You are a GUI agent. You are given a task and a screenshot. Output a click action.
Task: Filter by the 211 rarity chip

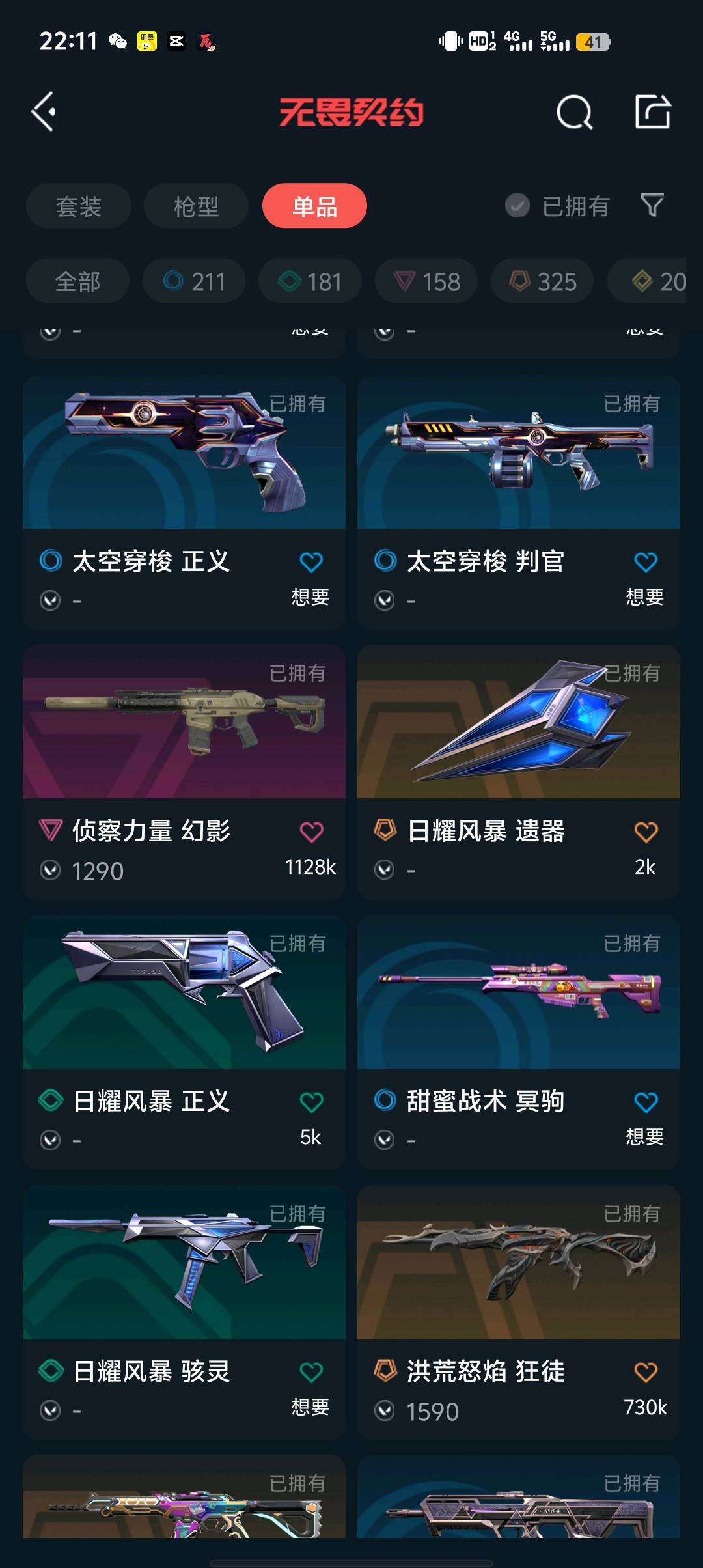point(194,281)
